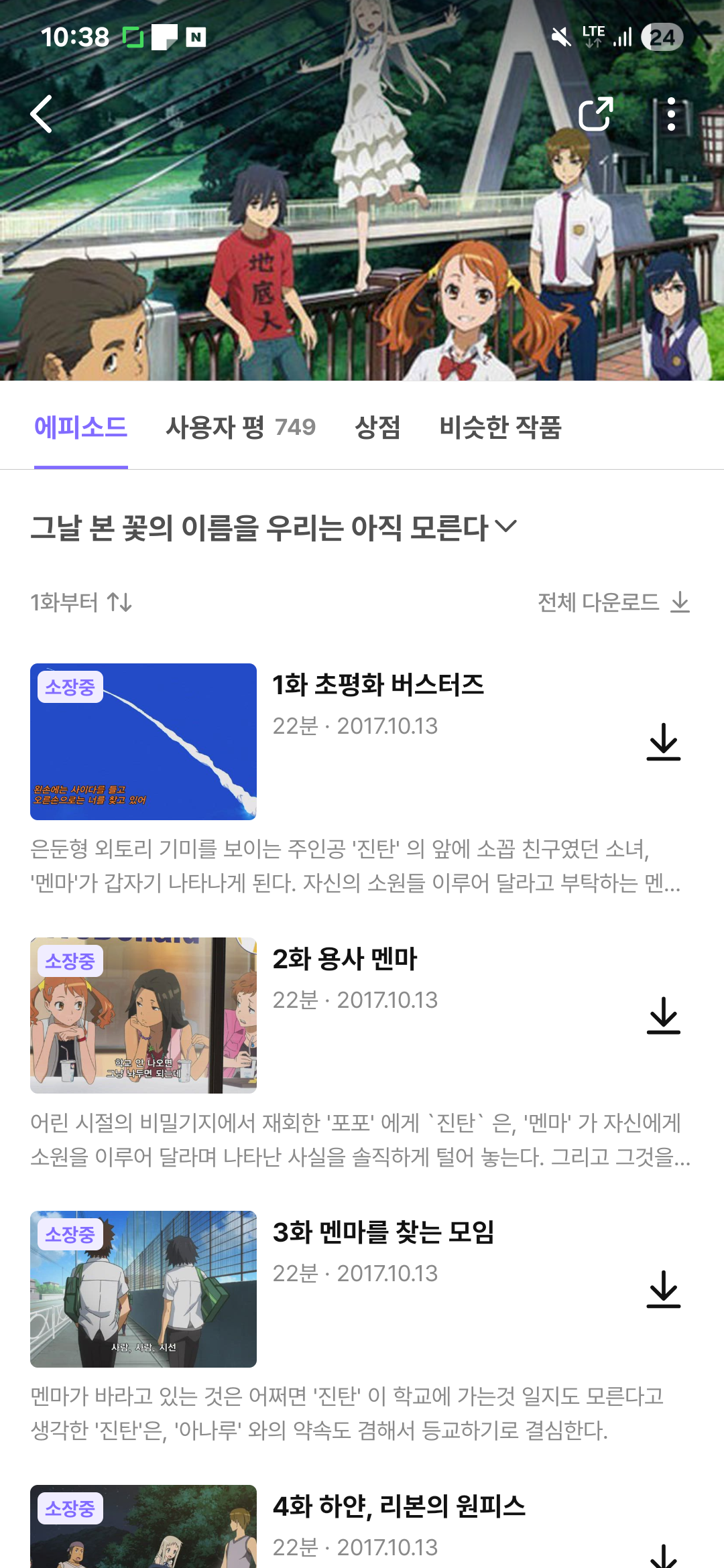Image resolution: width=724 pixels, height=1568 pixels.
Task: Download episode 2화 용사 멘마
Action: pyautogui.click(x=663, y=1015)
